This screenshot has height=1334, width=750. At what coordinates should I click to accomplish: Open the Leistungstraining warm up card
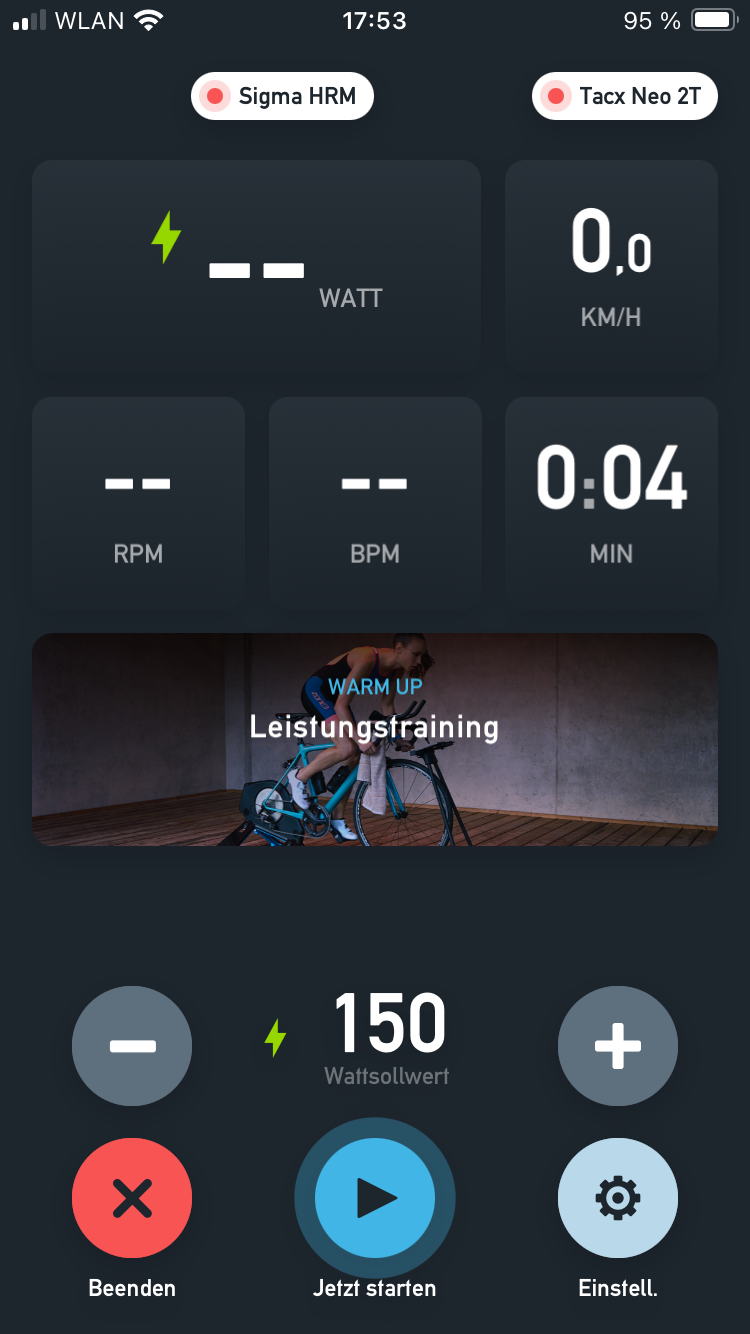pyautogui.click(x=375, y=739)
